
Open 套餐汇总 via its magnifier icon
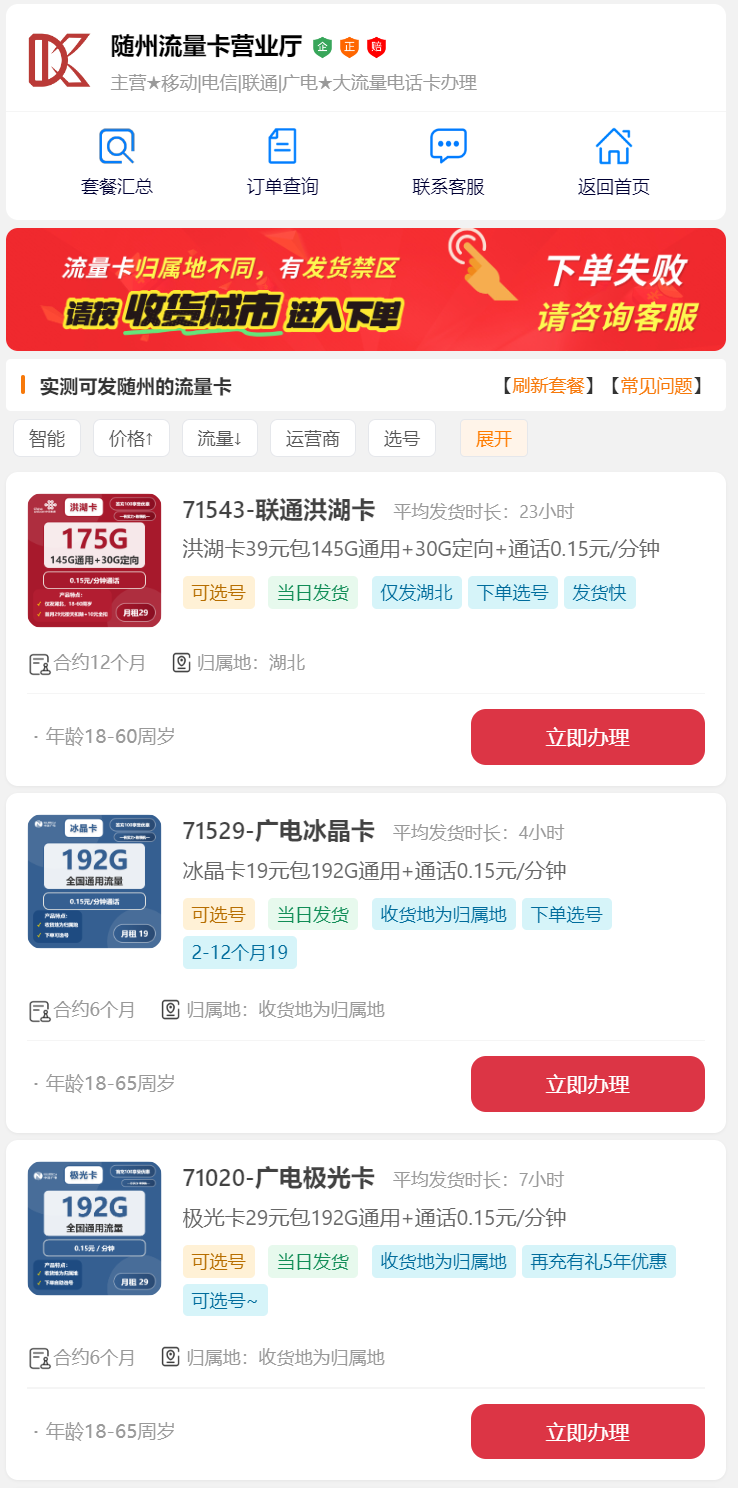pyautogui.click(x=117, y=146)
